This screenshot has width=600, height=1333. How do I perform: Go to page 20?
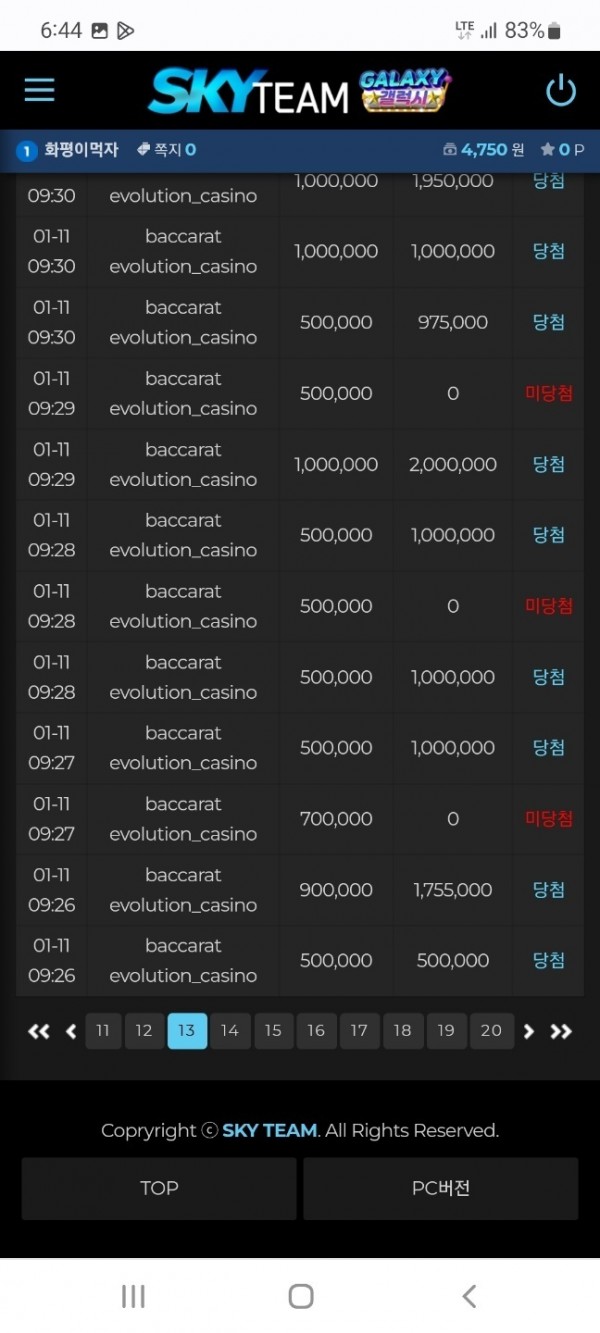[x=491, y=1031]
